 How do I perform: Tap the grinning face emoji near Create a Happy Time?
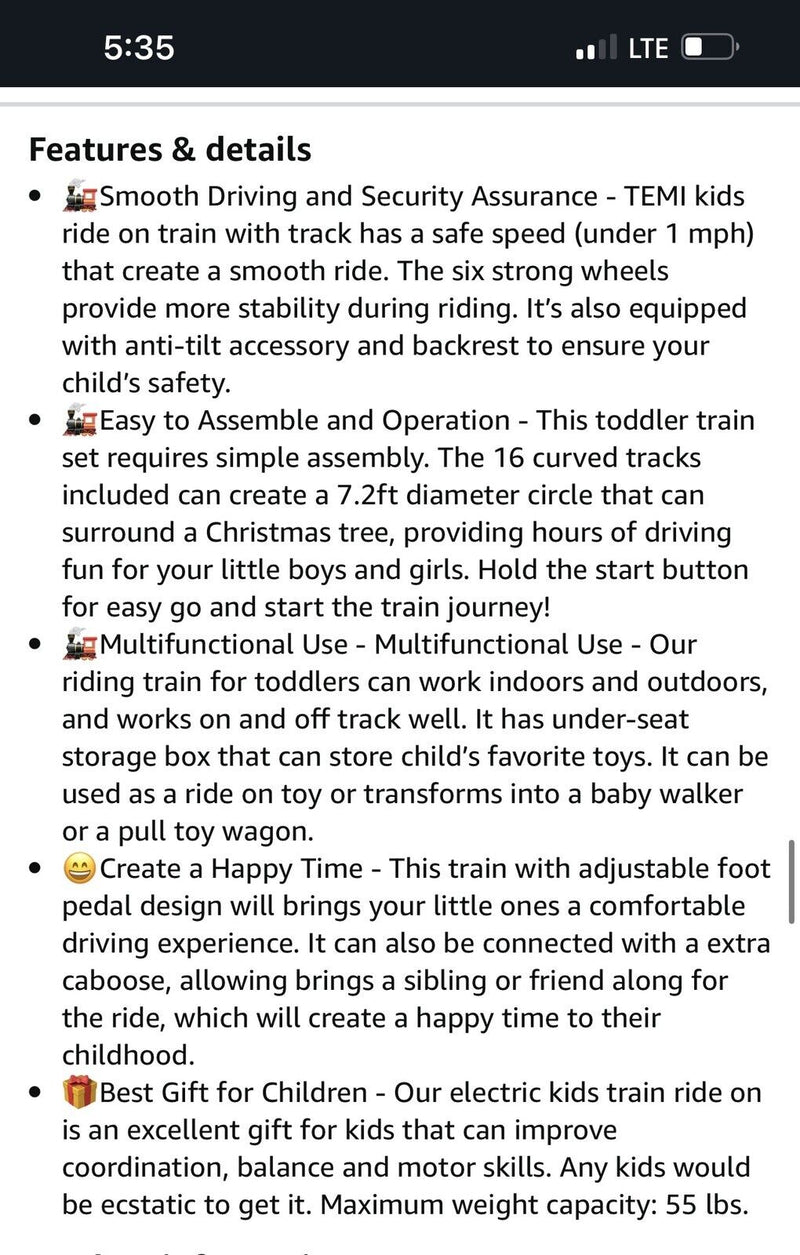tap(80, 868)
